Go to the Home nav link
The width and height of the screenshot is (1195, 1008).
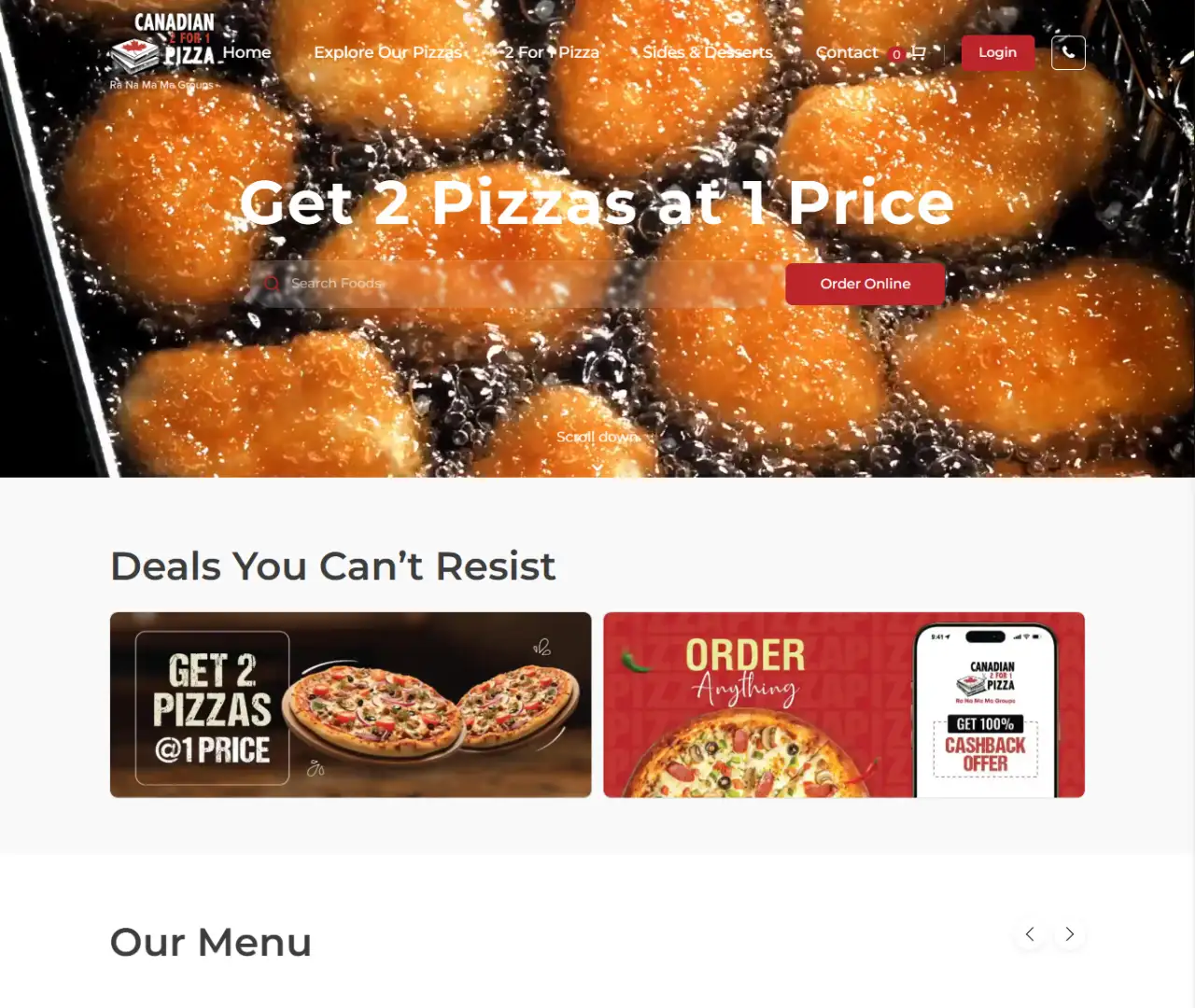[x=246, y=53]
